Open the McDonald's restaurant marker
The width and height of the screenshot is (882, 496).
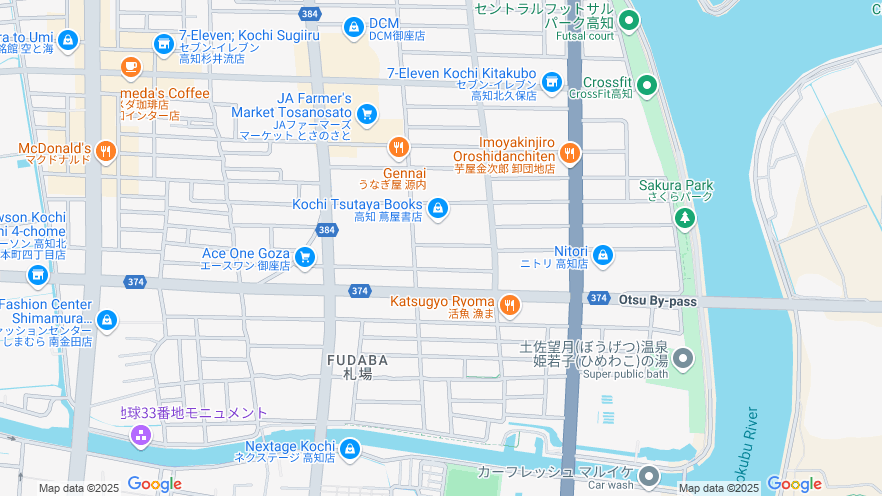click(x=106, y=151)
